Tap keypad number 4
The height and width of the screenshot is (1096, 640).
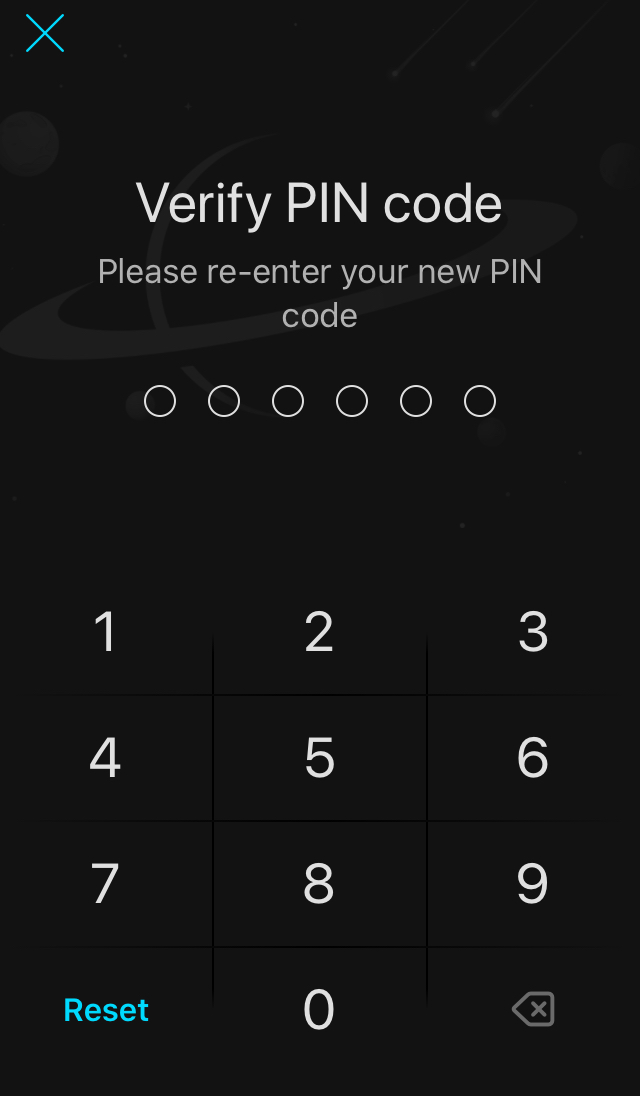tap(105, 758)
